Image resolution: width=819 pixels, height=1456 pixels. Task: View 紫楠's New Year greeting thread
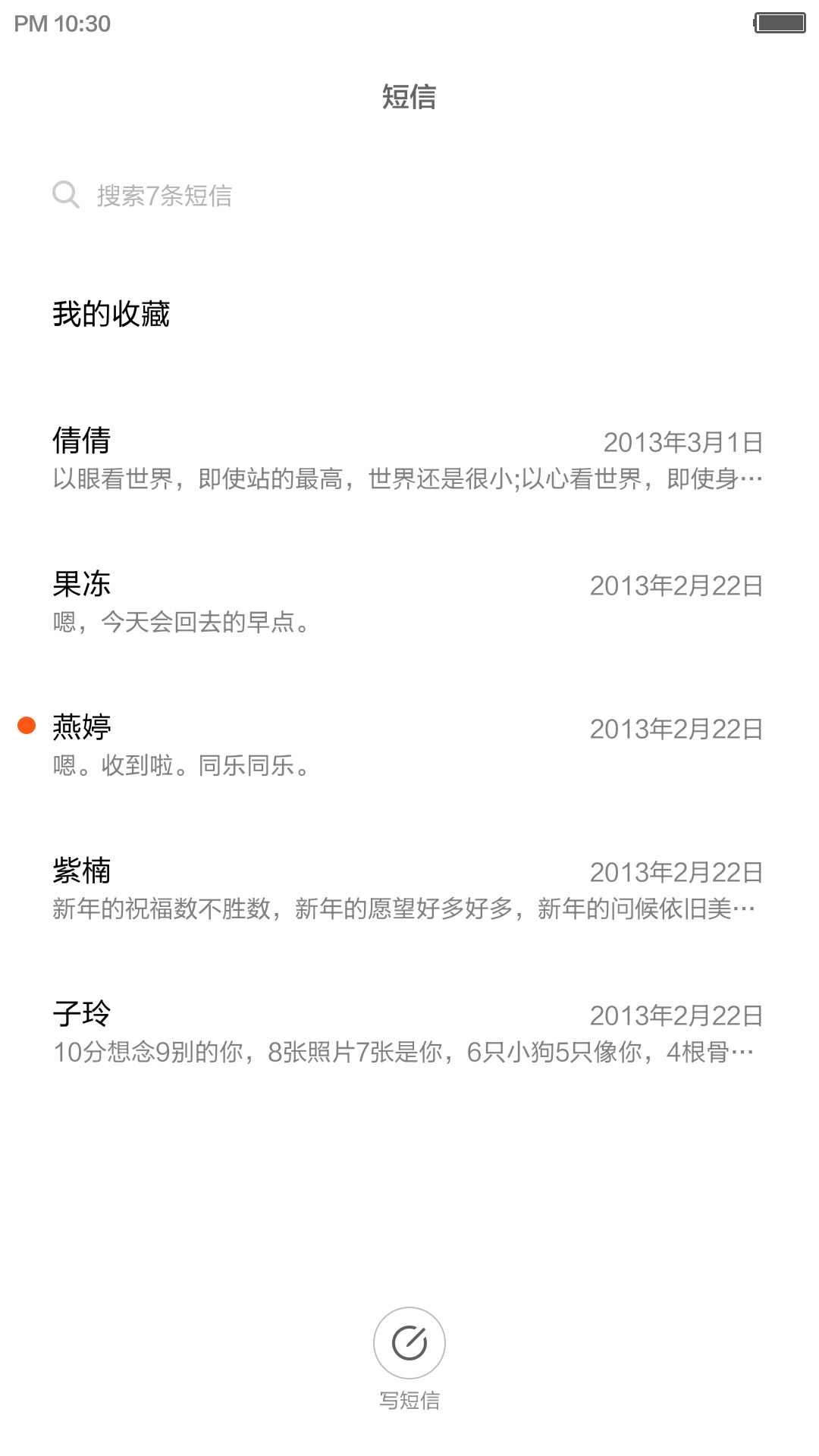[409, 890]
